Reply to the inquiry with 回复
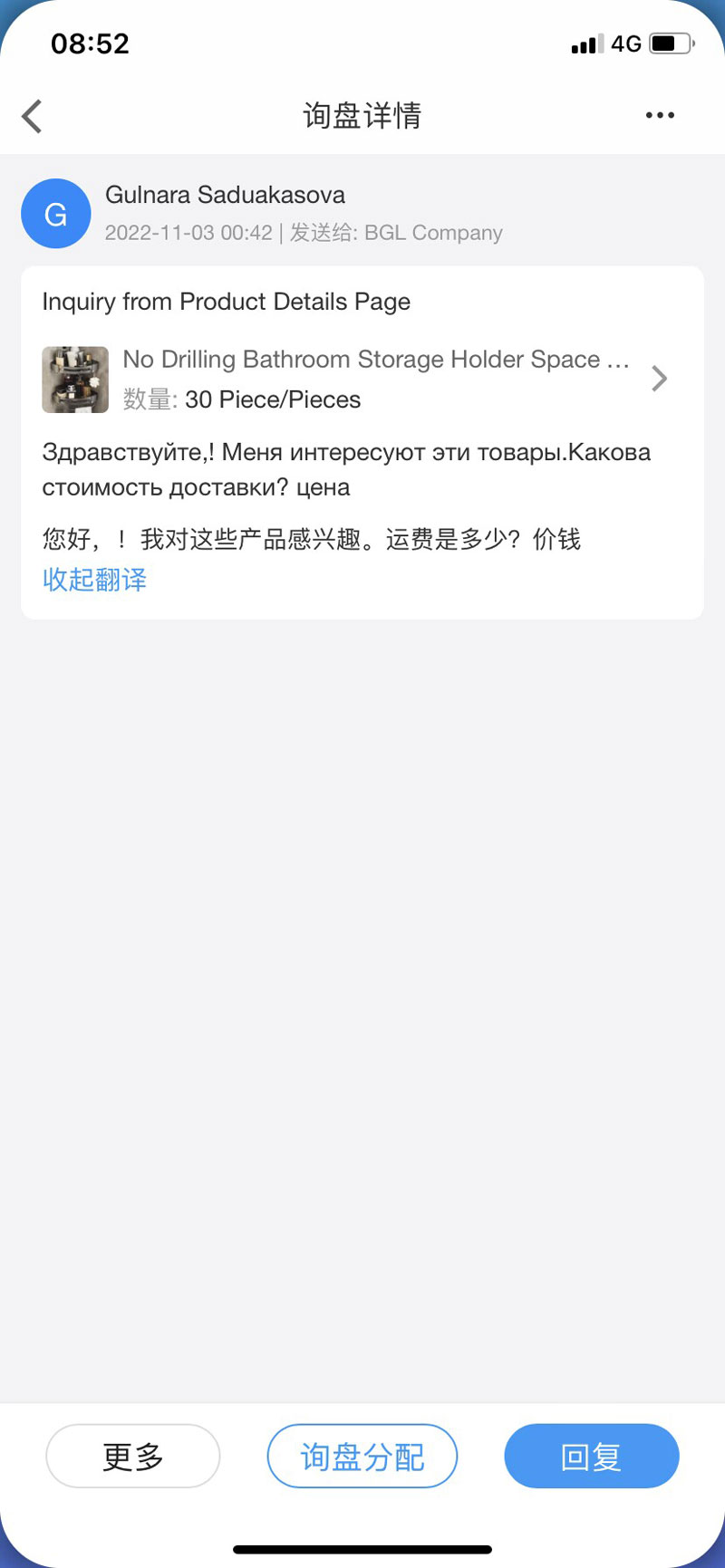 click(591, 1457)
